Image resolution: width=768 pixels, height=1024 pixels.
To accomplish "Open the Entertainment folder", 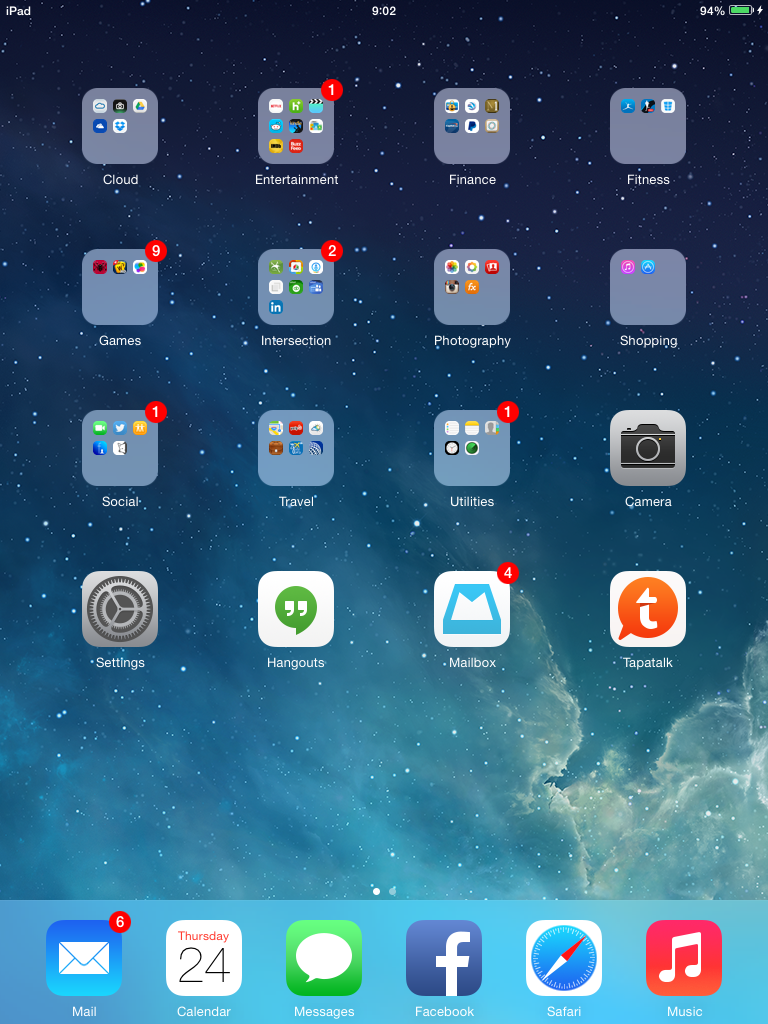I will tap(296, 126).
